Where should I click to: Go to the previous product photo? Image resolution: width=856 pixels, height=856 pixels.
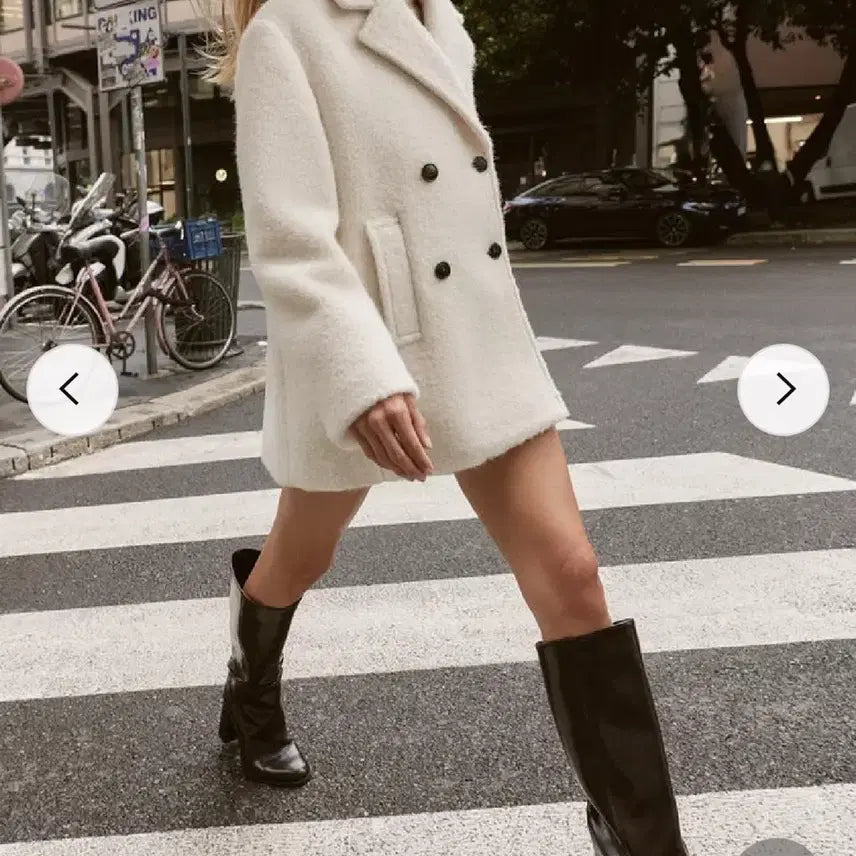pos(71,389)
